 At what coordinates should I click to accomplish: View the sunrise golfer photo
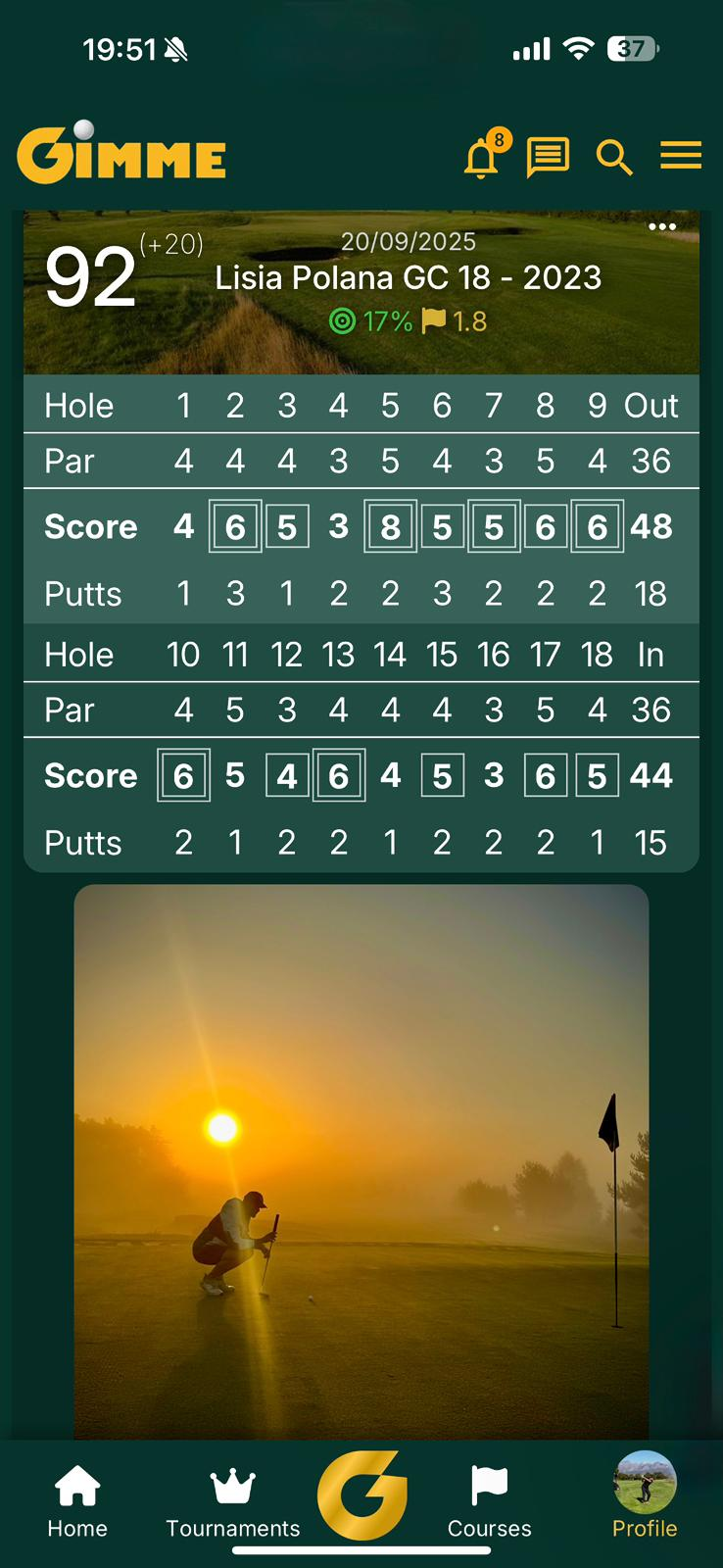pyautogui.click(x=361, y=1161)
